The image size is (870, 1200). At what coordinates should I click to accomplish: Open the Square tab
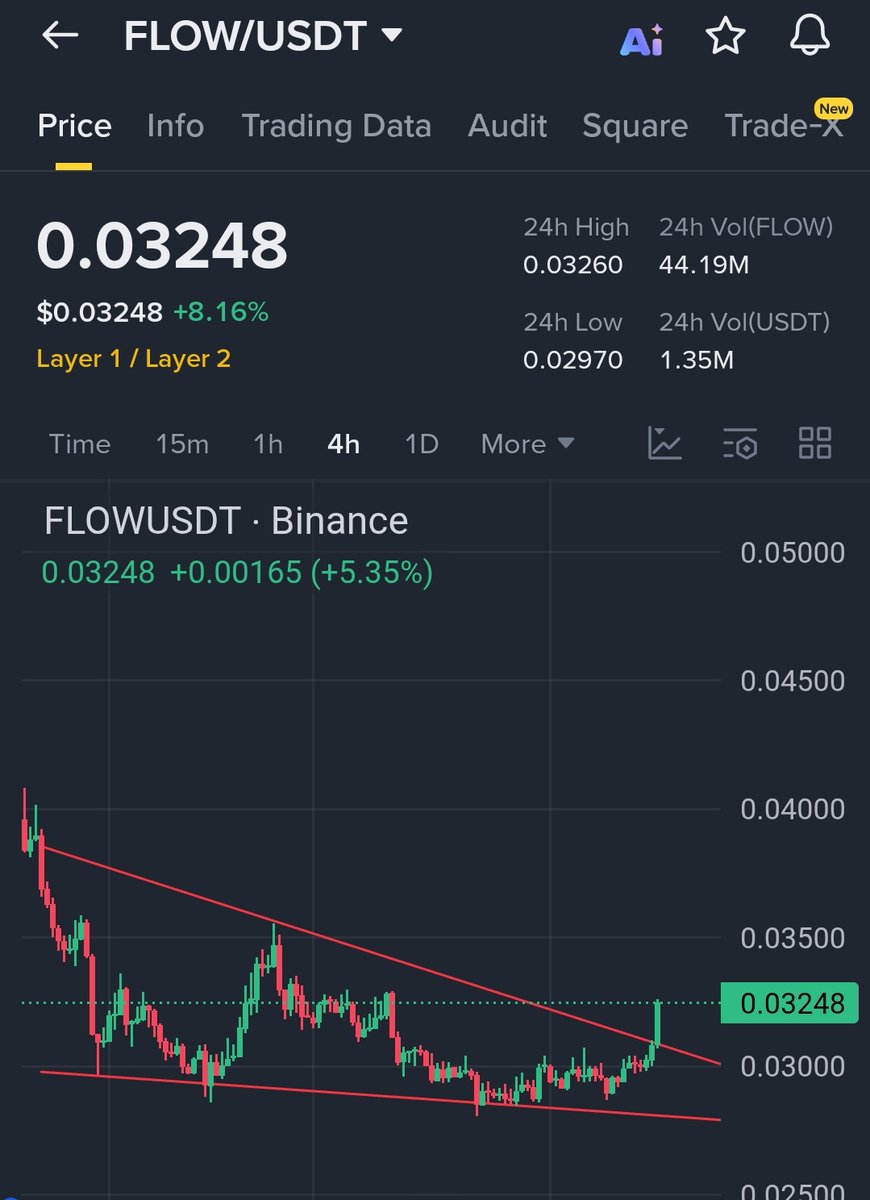pos(635,126)
